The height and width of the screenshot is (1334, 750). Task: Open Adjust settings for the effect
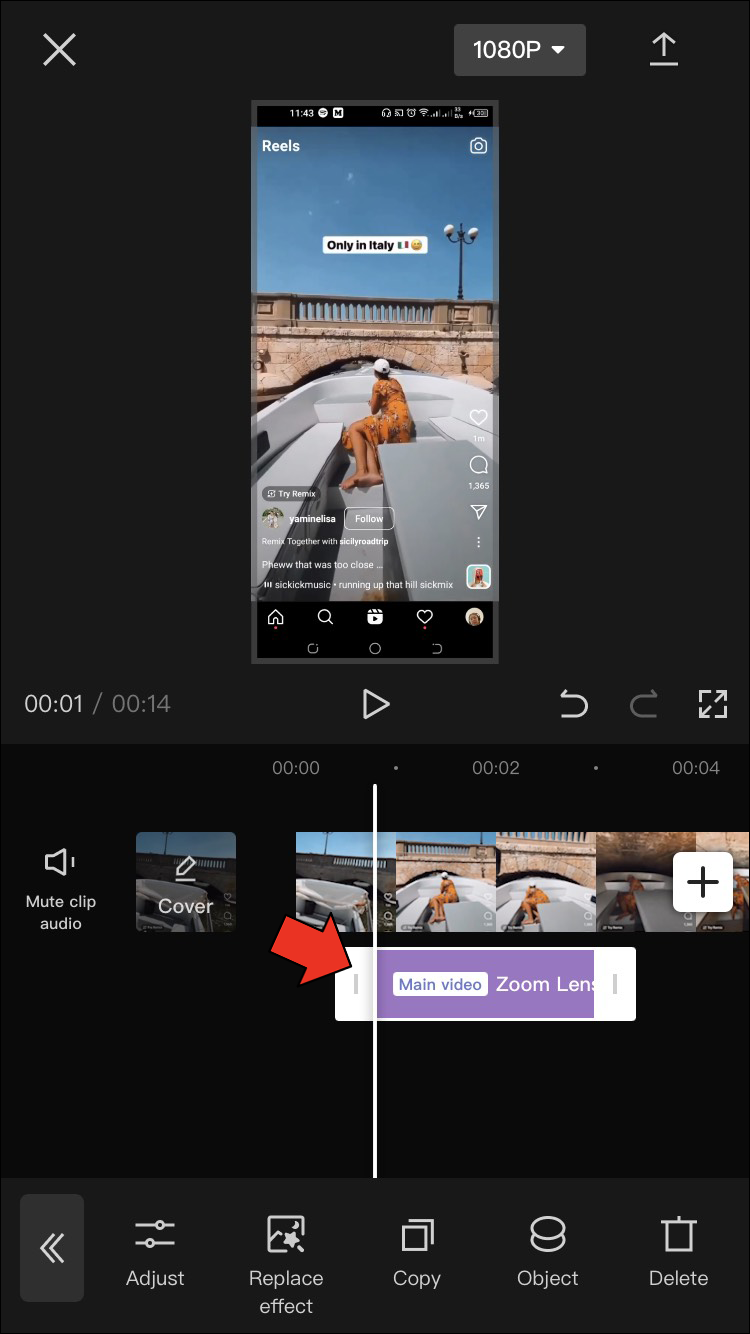(155, 1250)
